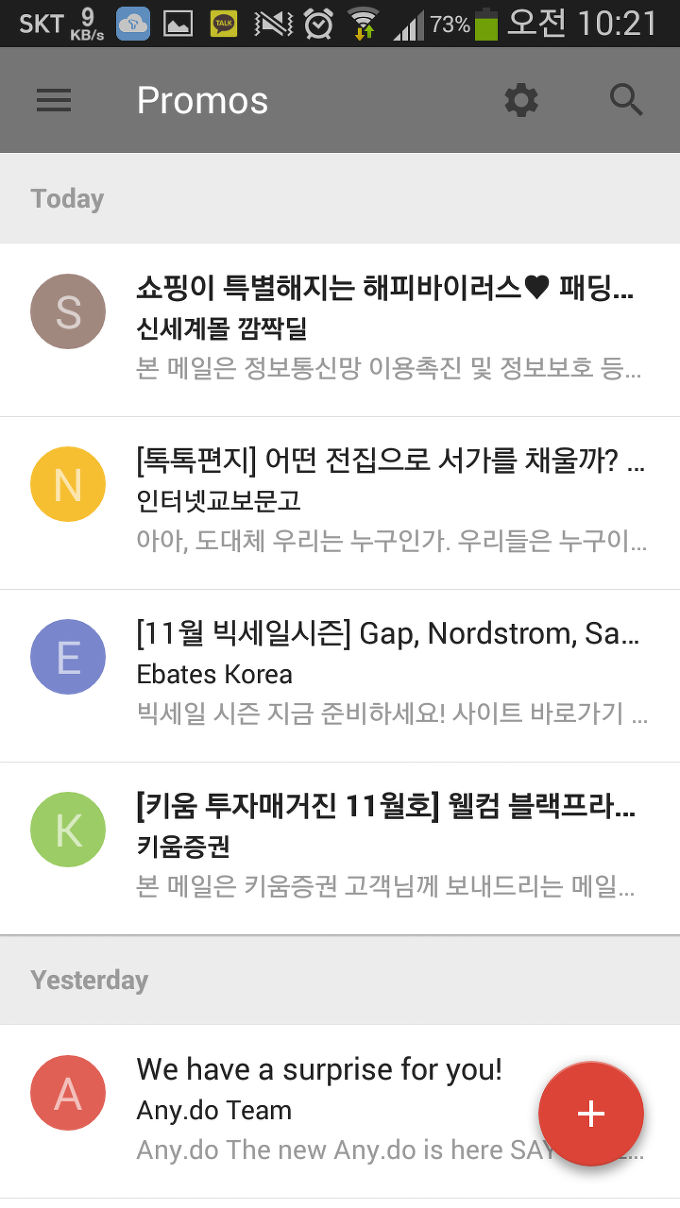This screenshot has width=680, height=1208.
Task: Open the hamburger navigation drawer
Action: point(53,100)
